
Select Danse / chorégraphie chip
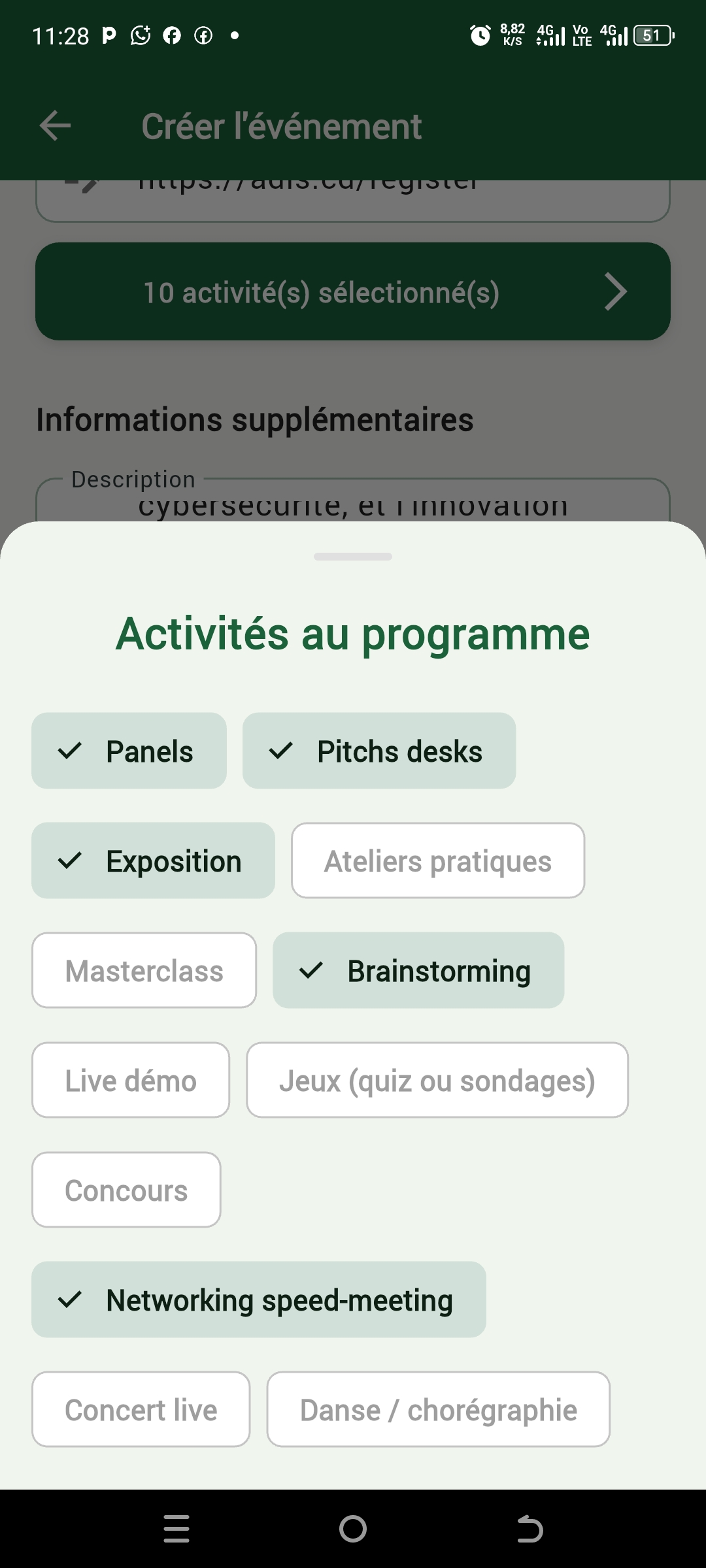[438, 1409]
